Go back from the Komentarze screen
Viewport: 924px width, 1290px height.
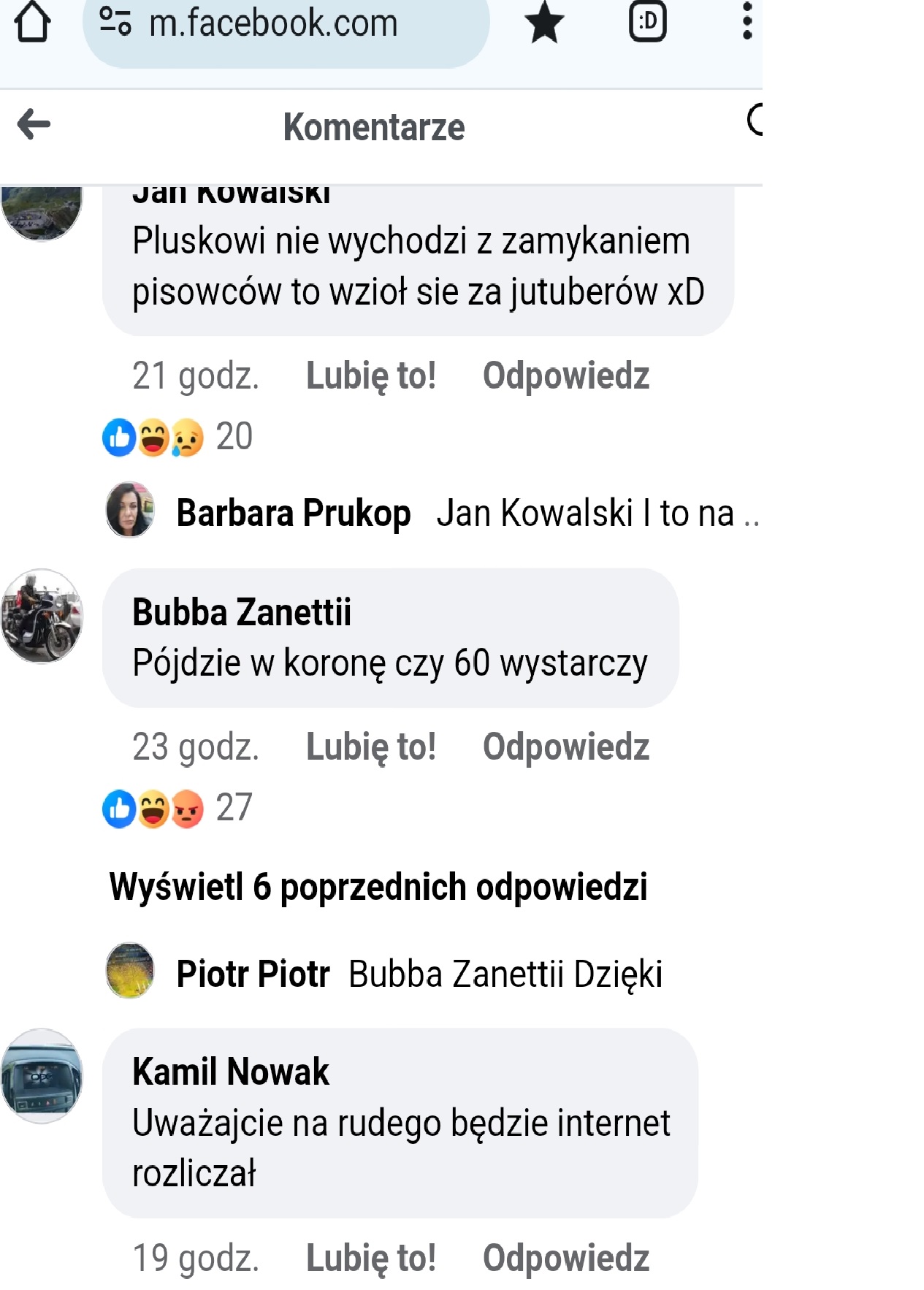coord(34,124)
